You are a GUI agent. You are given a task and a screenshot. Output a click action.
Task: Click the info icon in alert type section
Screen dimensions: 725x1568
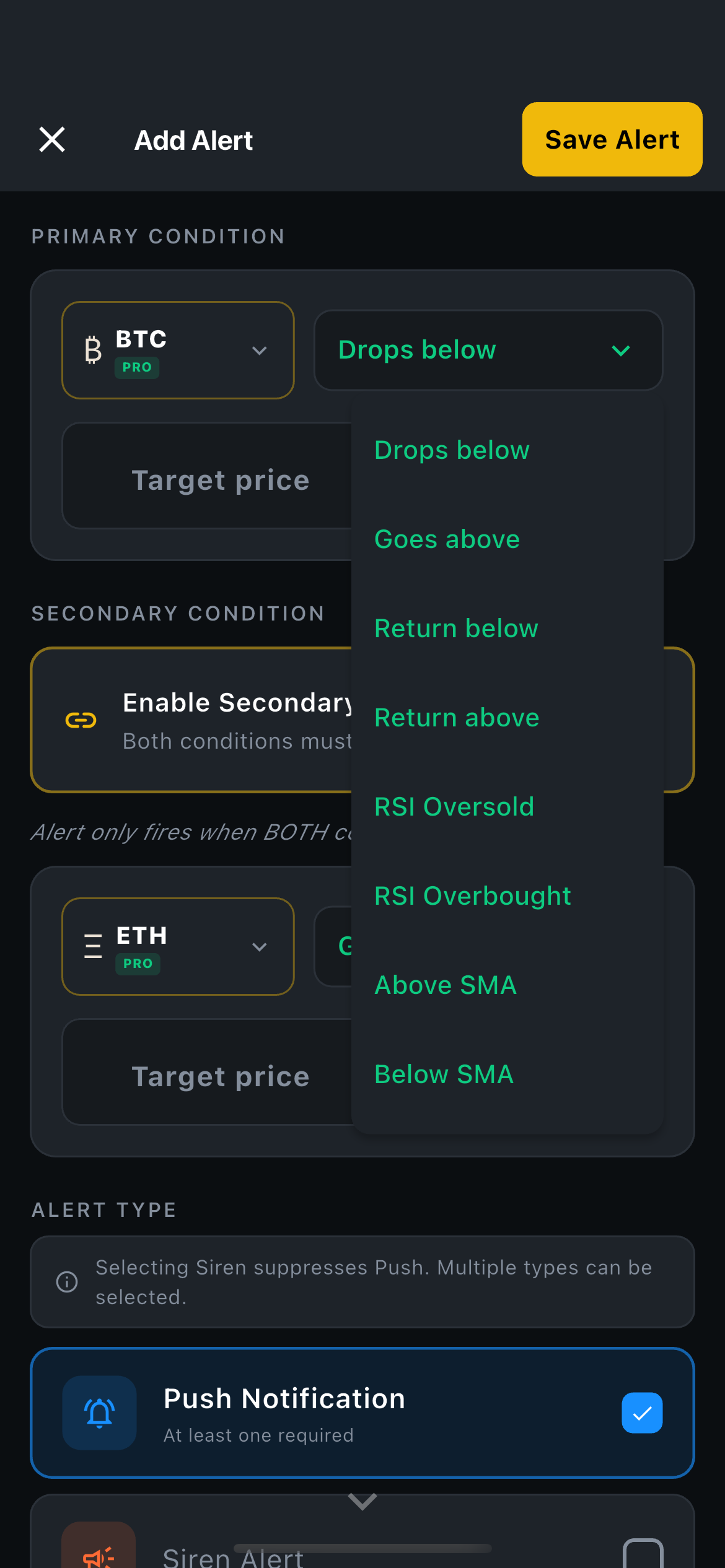tap(67, 1282)
